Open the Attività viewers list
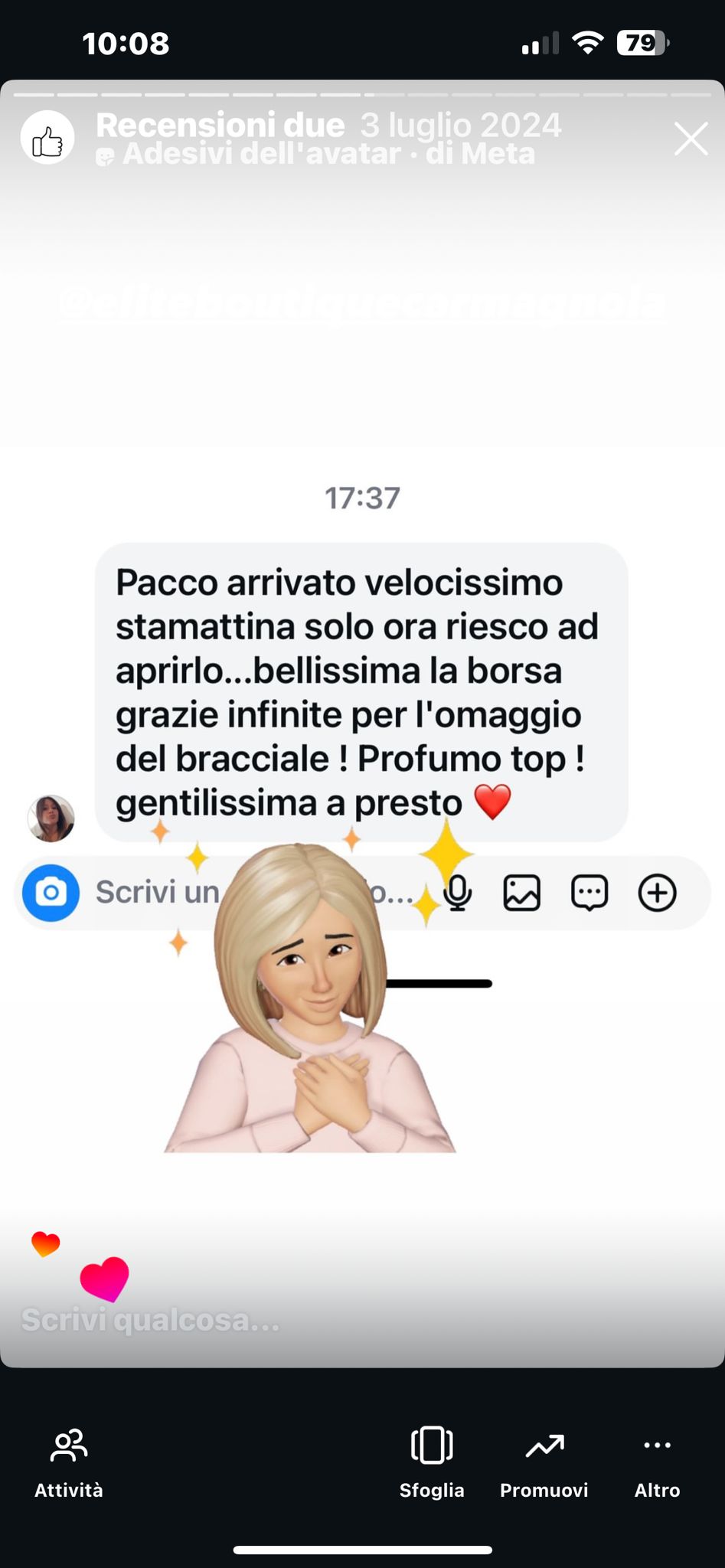 69,1463
